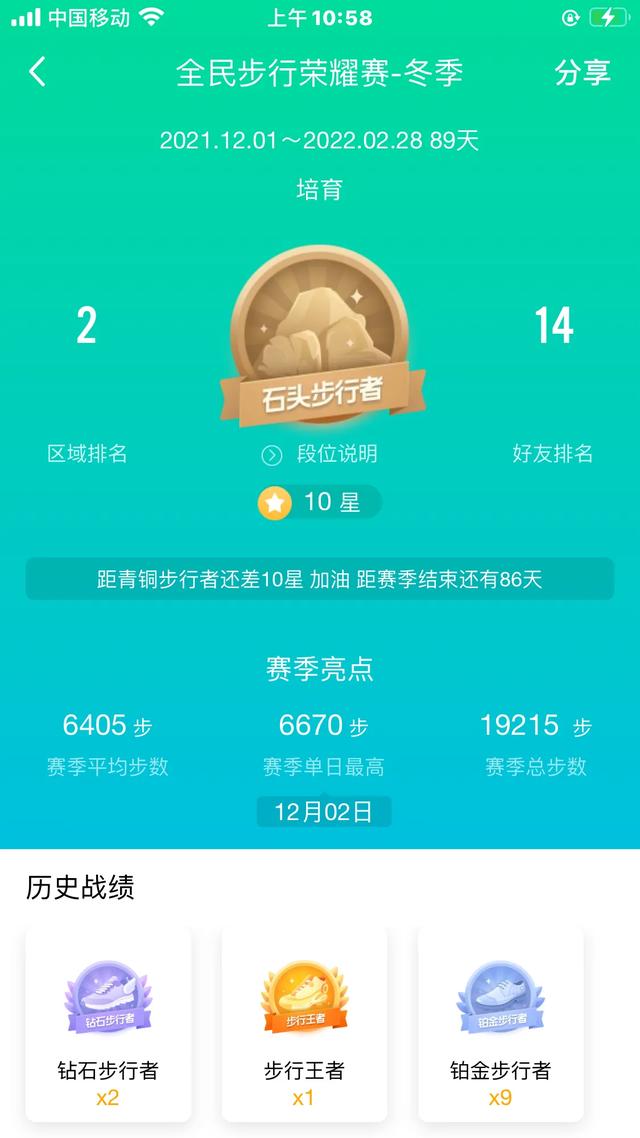The image size is (640, 1138).
Task: Open 段位说明 rank explanation
Action: 319,454
